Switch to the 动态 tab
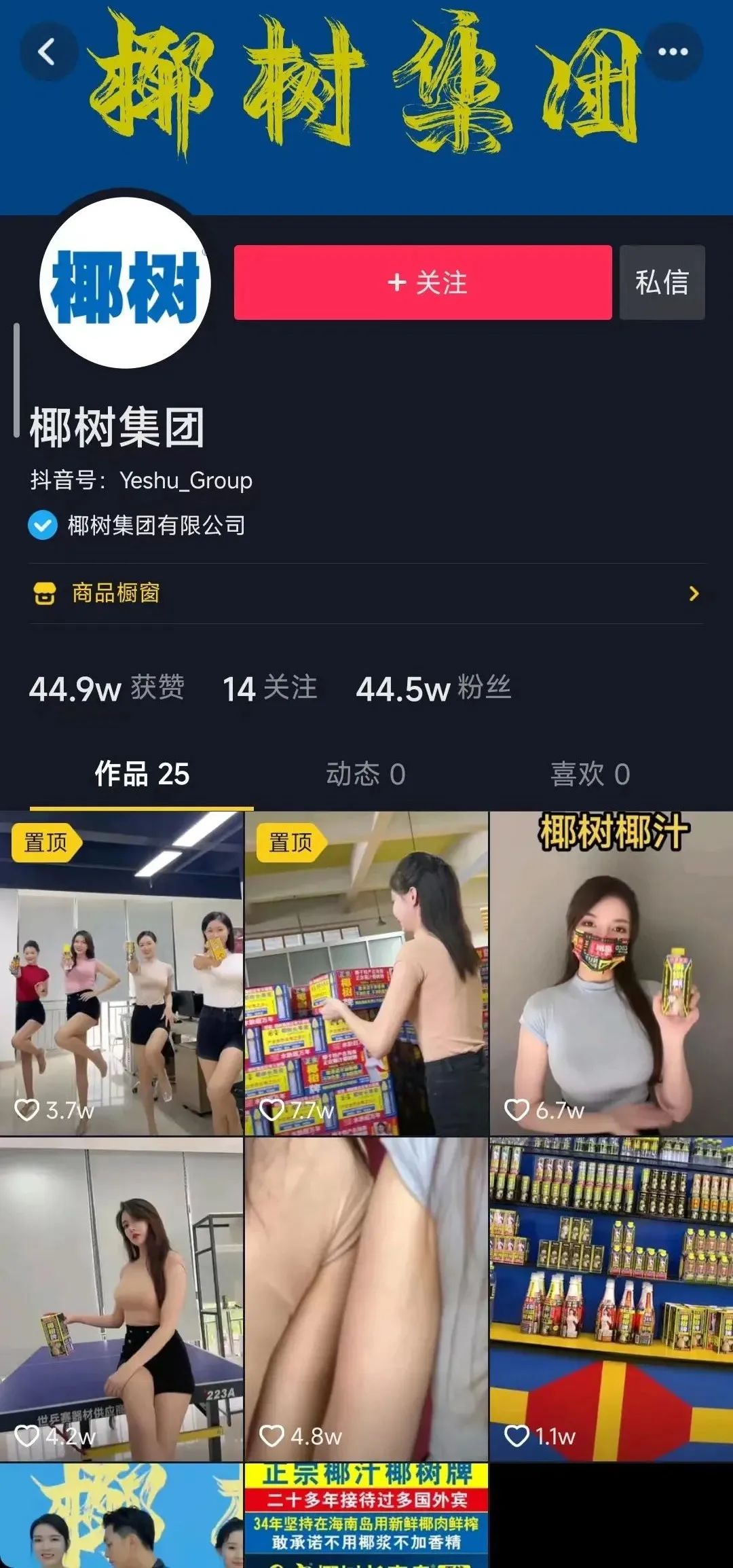 coord(365,775)
